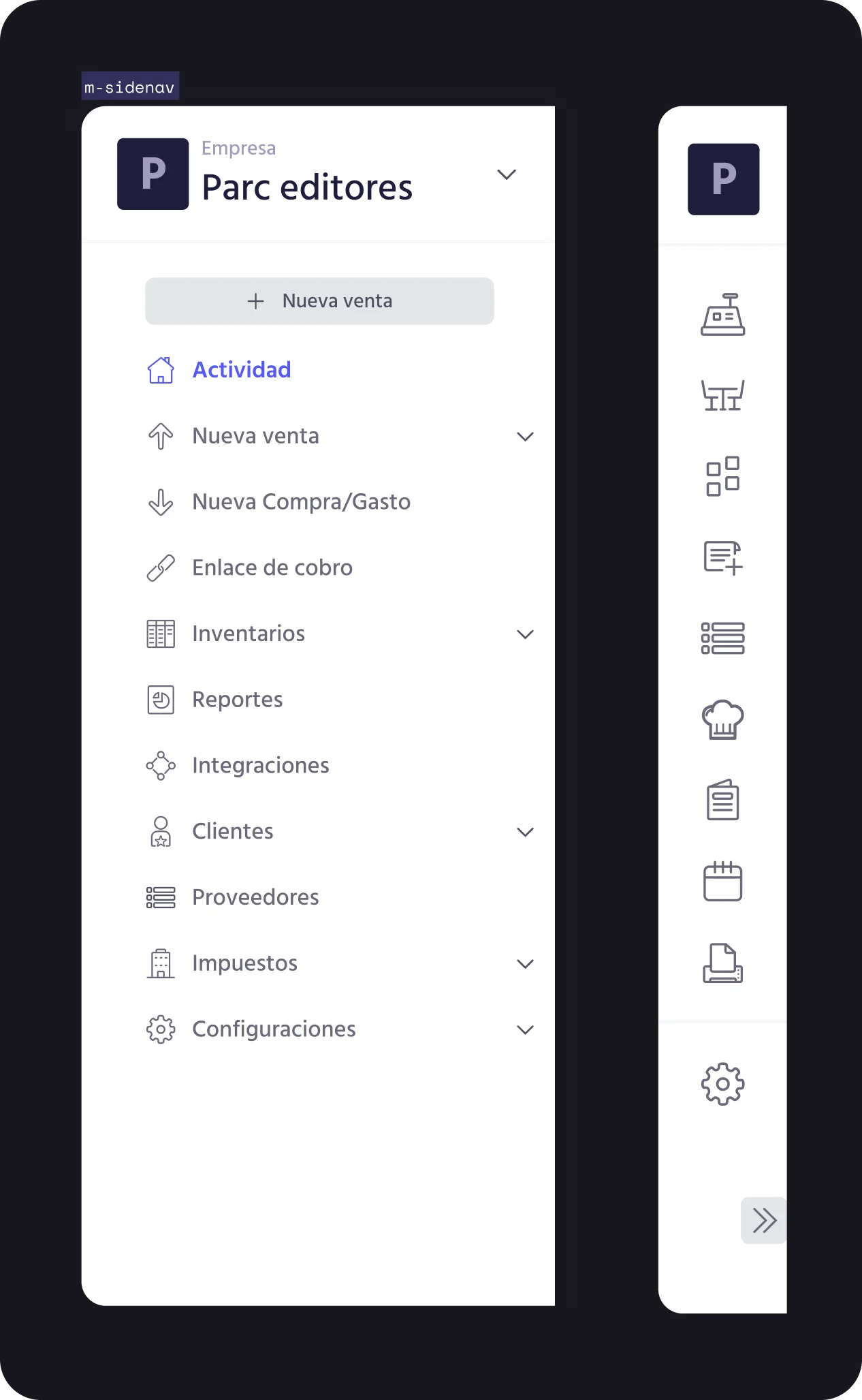Tap the chef hat icon

coord(723,719)
